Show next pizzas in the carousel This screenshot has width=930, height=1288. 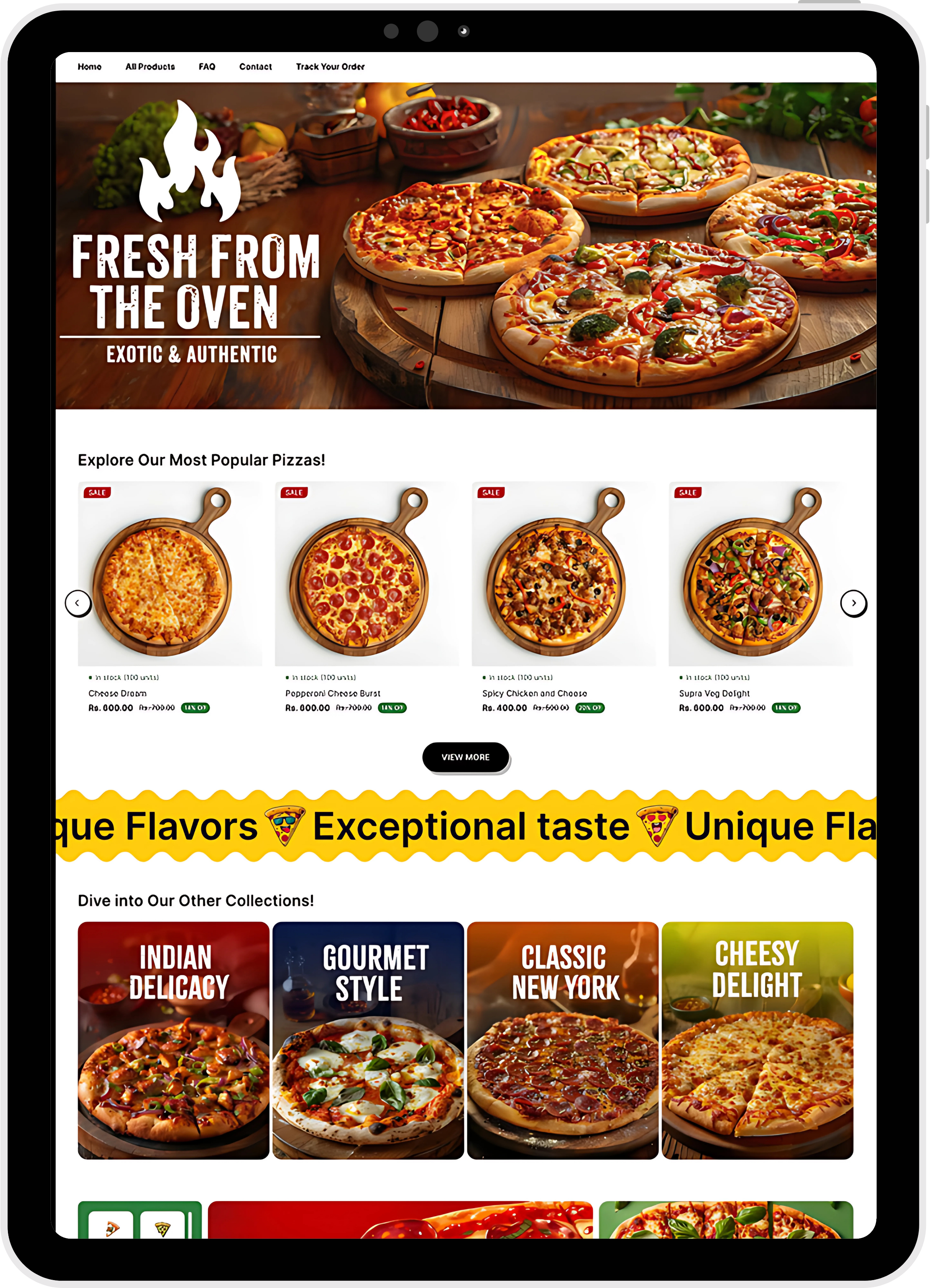pos(853,603)
